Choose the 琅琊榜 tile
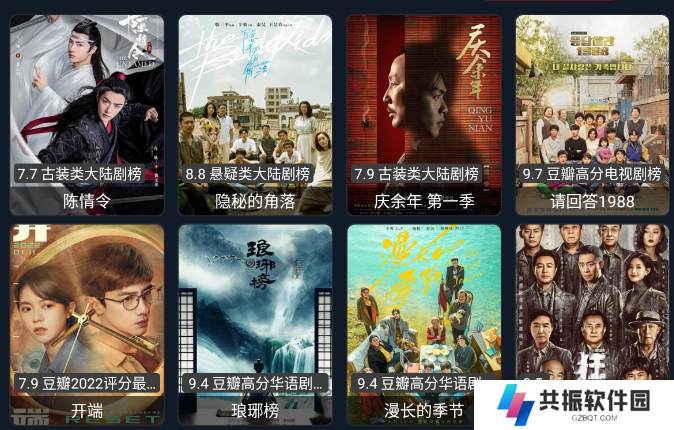Image resolution: width=674 pixels, height=430 pixels. 255,320
